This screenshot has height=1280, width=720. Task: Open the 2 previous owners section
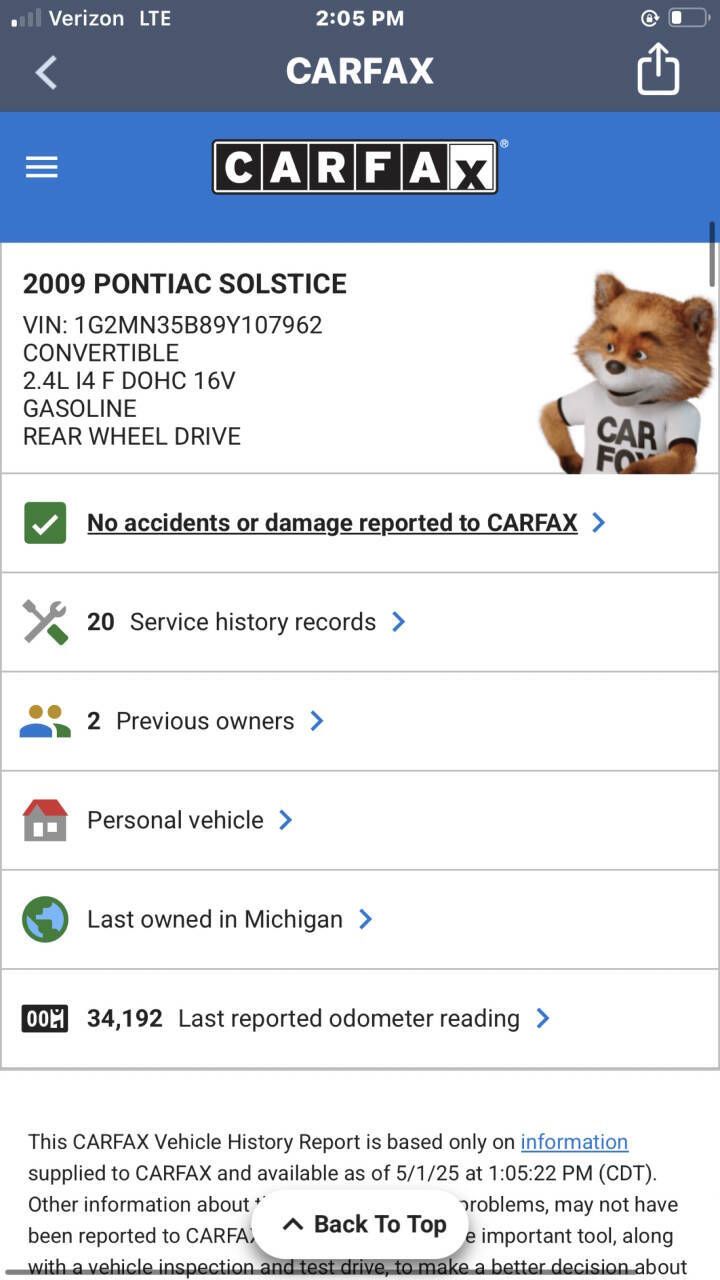[x=205, y=721]
